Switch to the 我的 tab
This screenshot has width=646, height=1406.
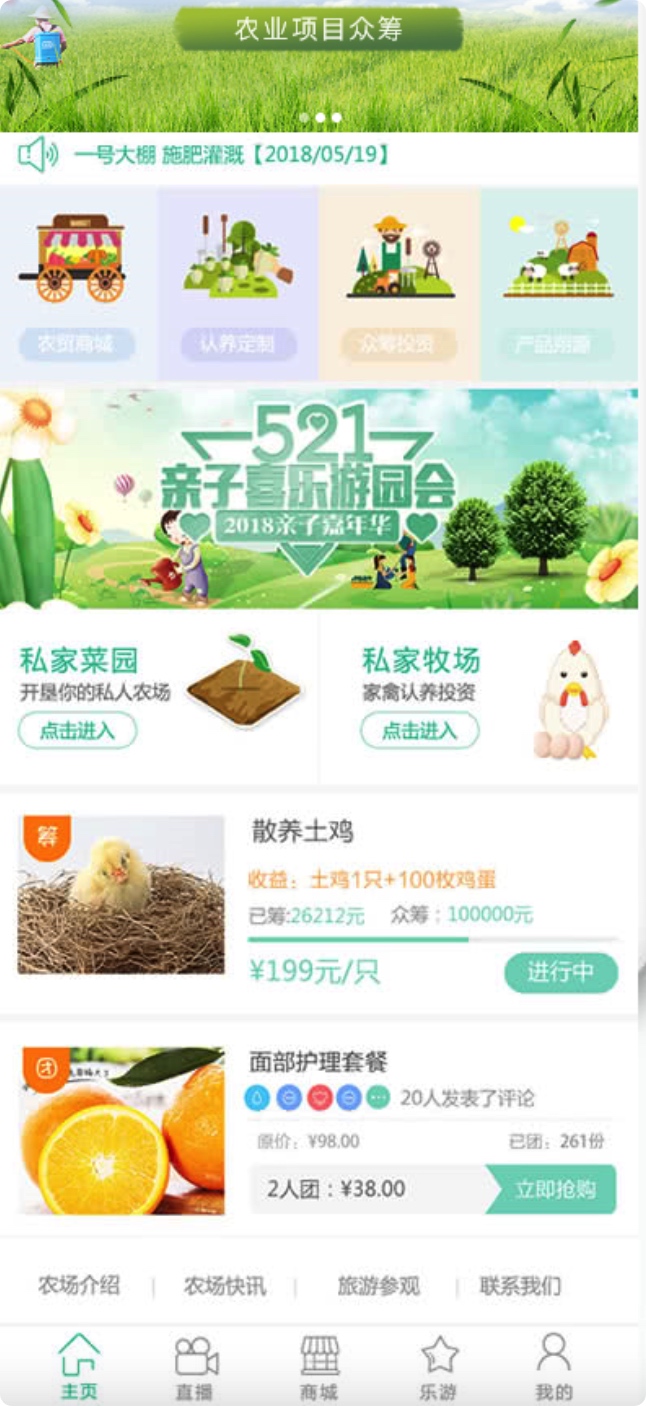click(x=553, y=1368)
